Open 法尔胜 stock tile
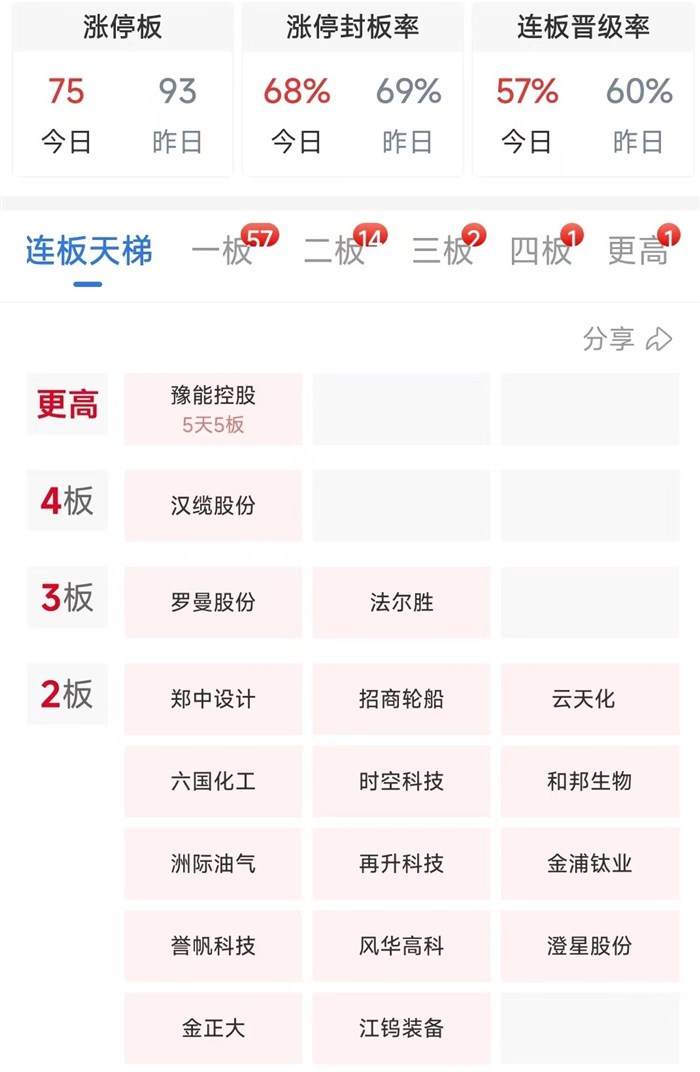 pos(401,602)
